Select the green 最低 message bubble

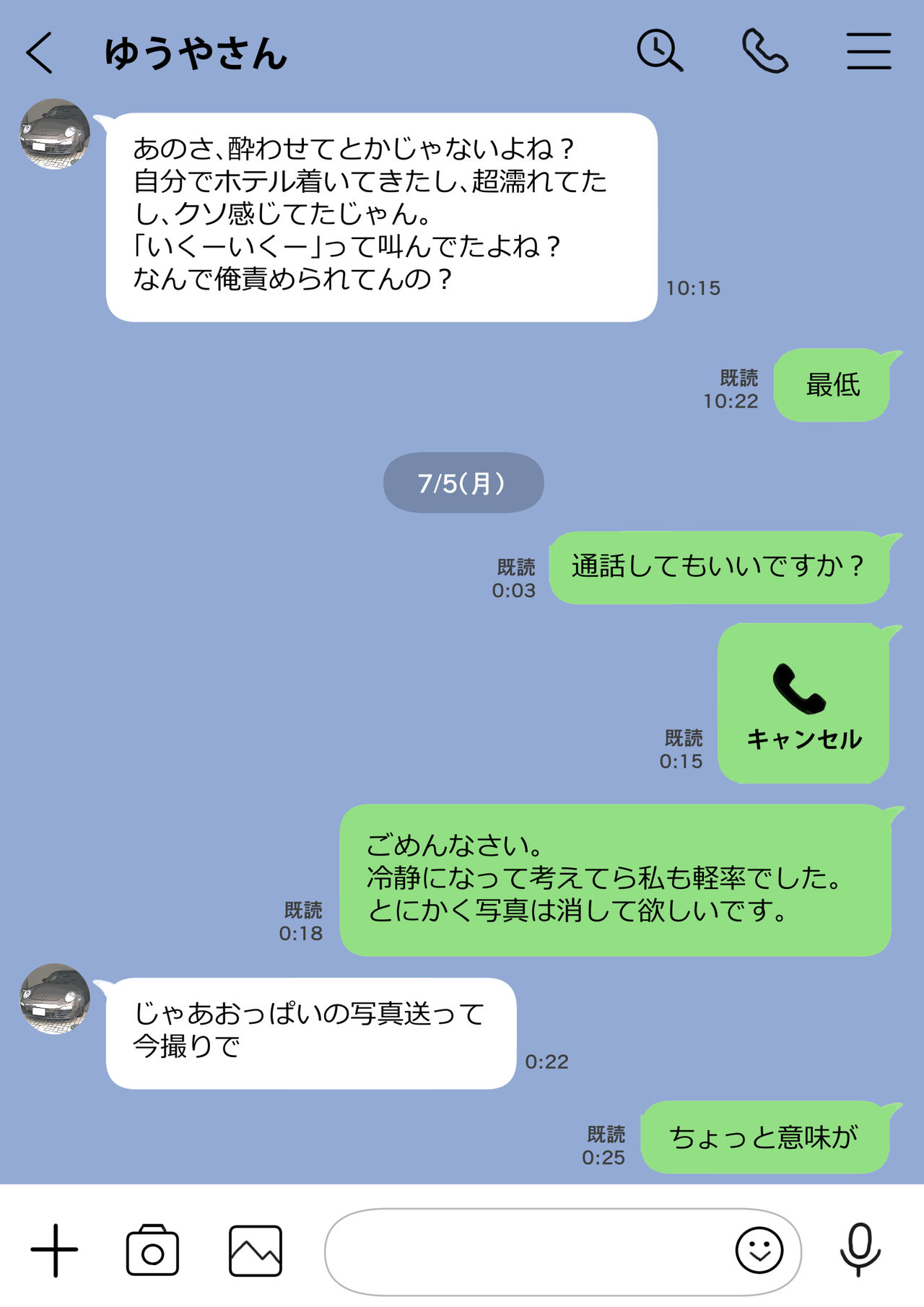pyautogui.click(x=832, y=385)
